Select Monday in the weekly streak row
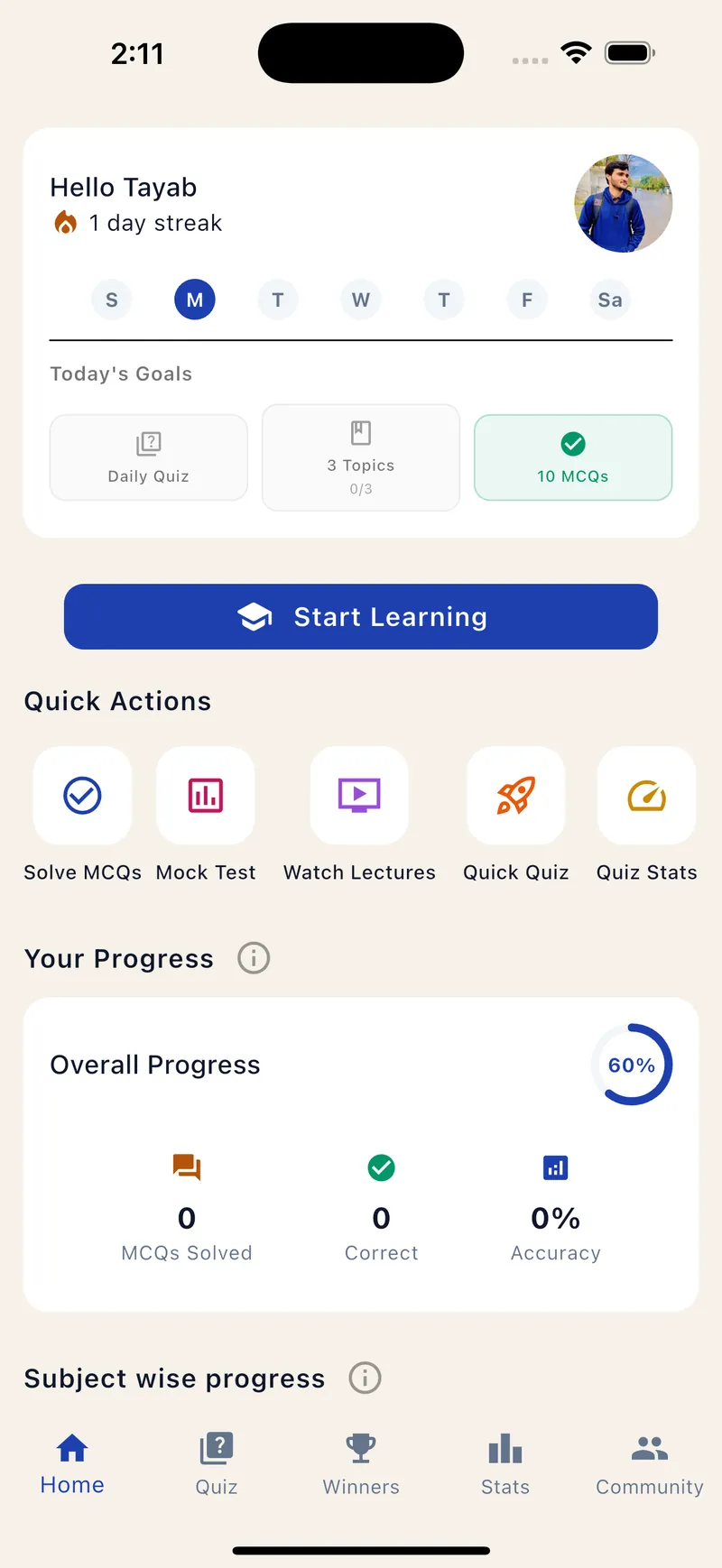This screenshot has width=722, height=1568. [x=194, y=299]
